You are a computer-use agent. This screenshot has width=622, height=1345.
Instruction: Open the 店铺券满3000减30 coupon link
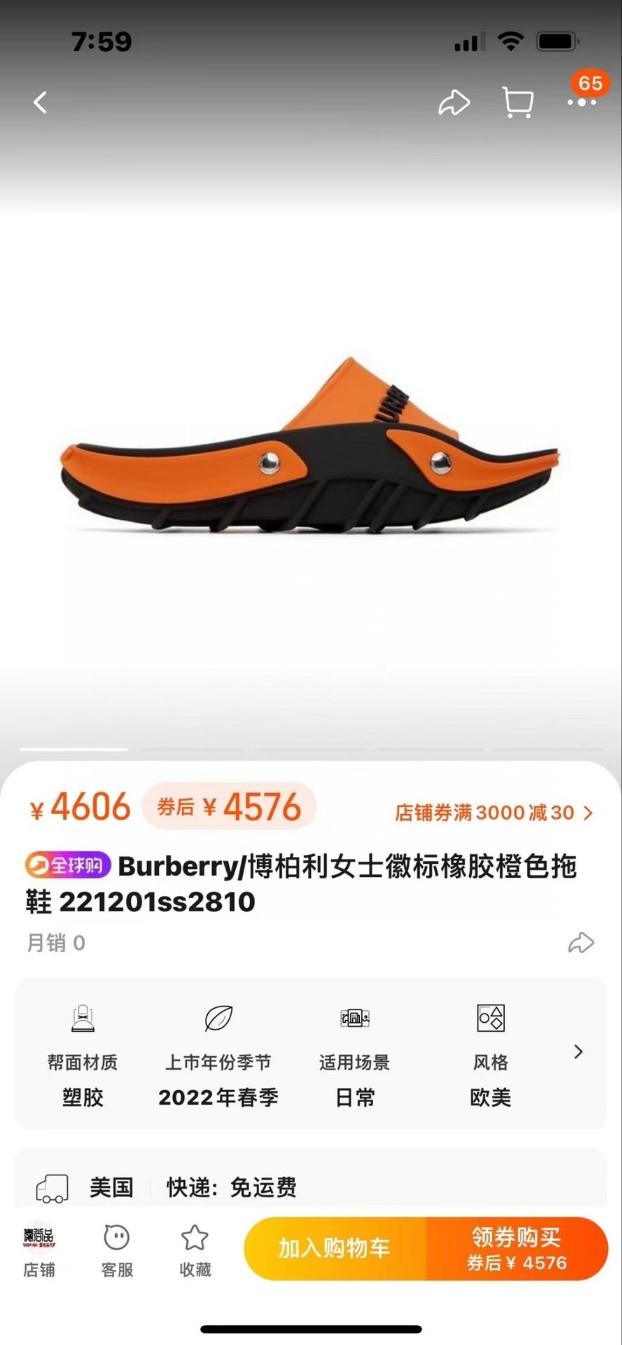494,813
